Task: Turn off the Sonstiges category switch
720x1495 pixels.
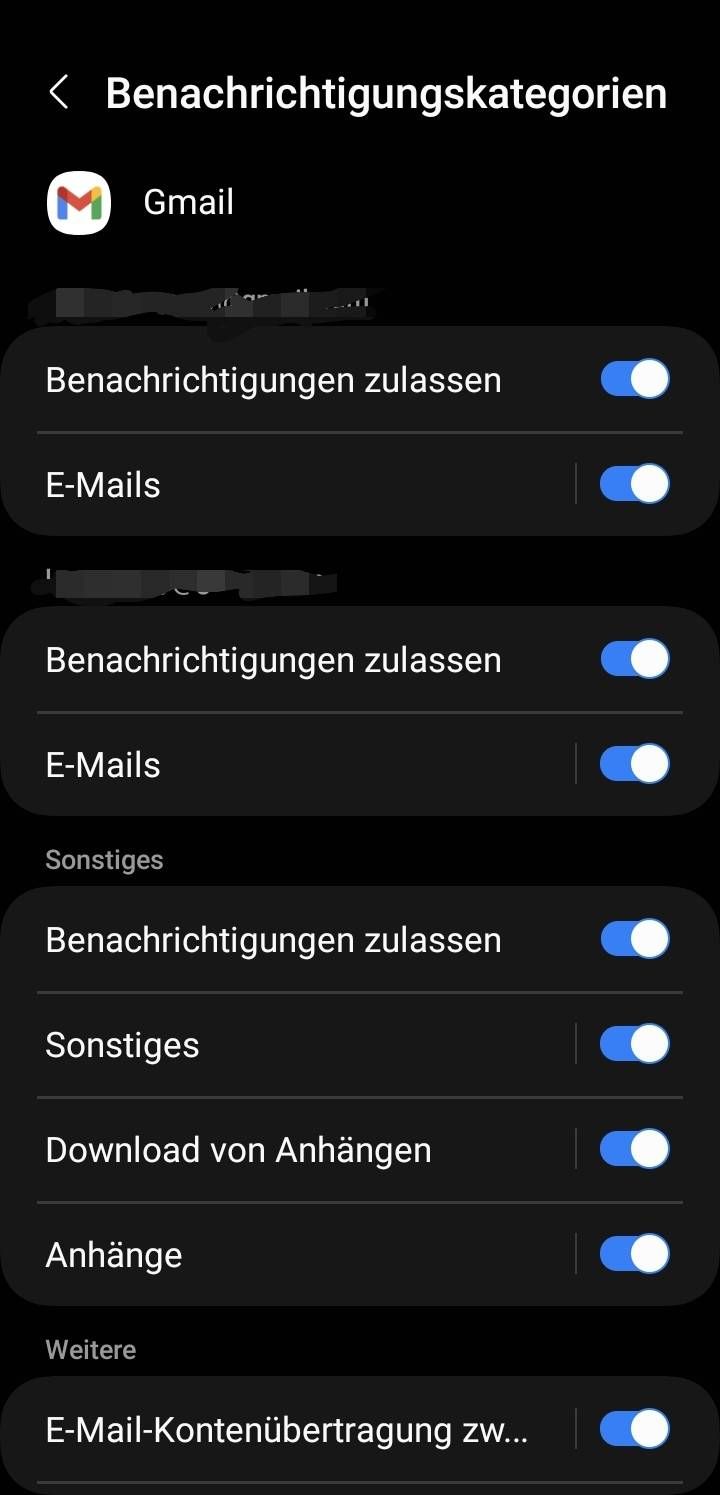Action: coord(634,1044)
